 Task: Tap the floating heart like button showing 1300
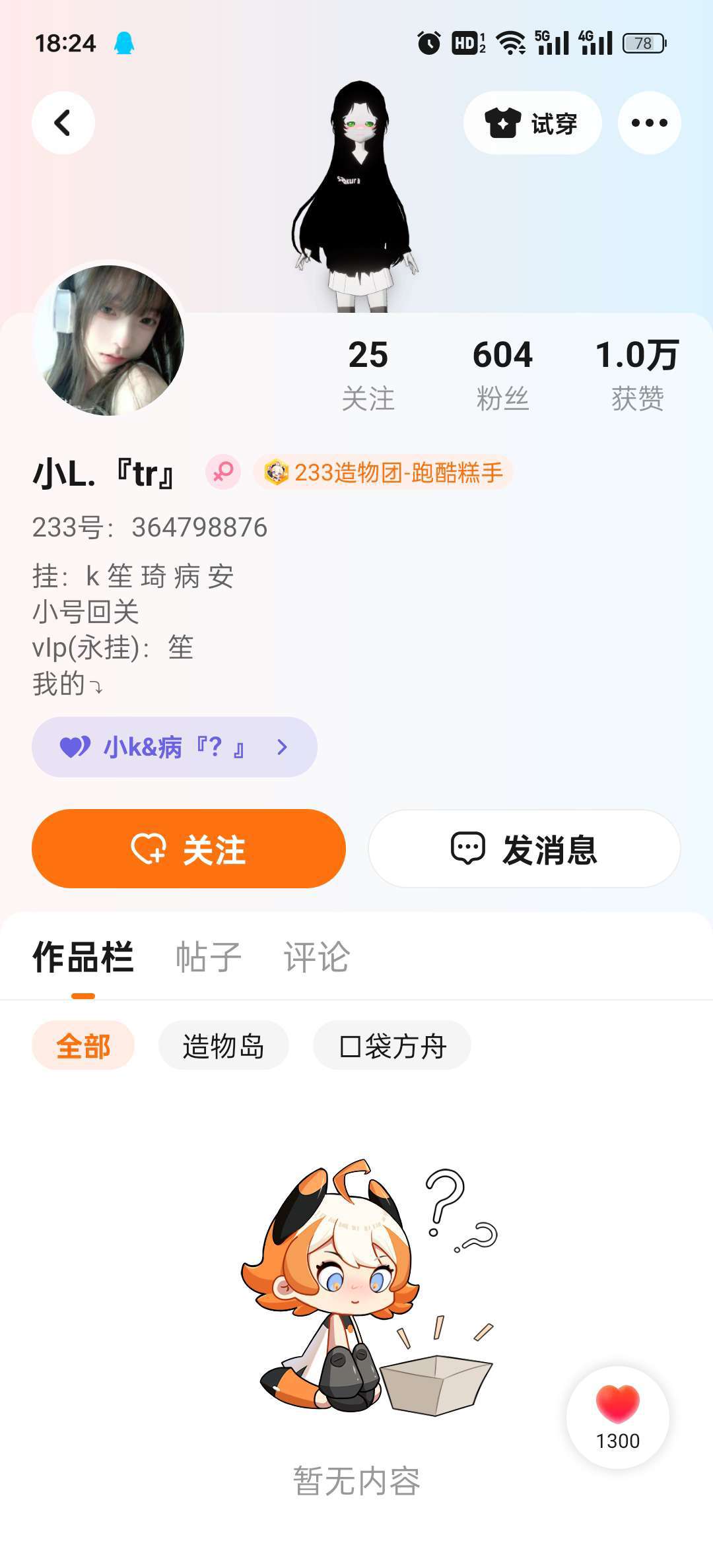point(618,1418)
